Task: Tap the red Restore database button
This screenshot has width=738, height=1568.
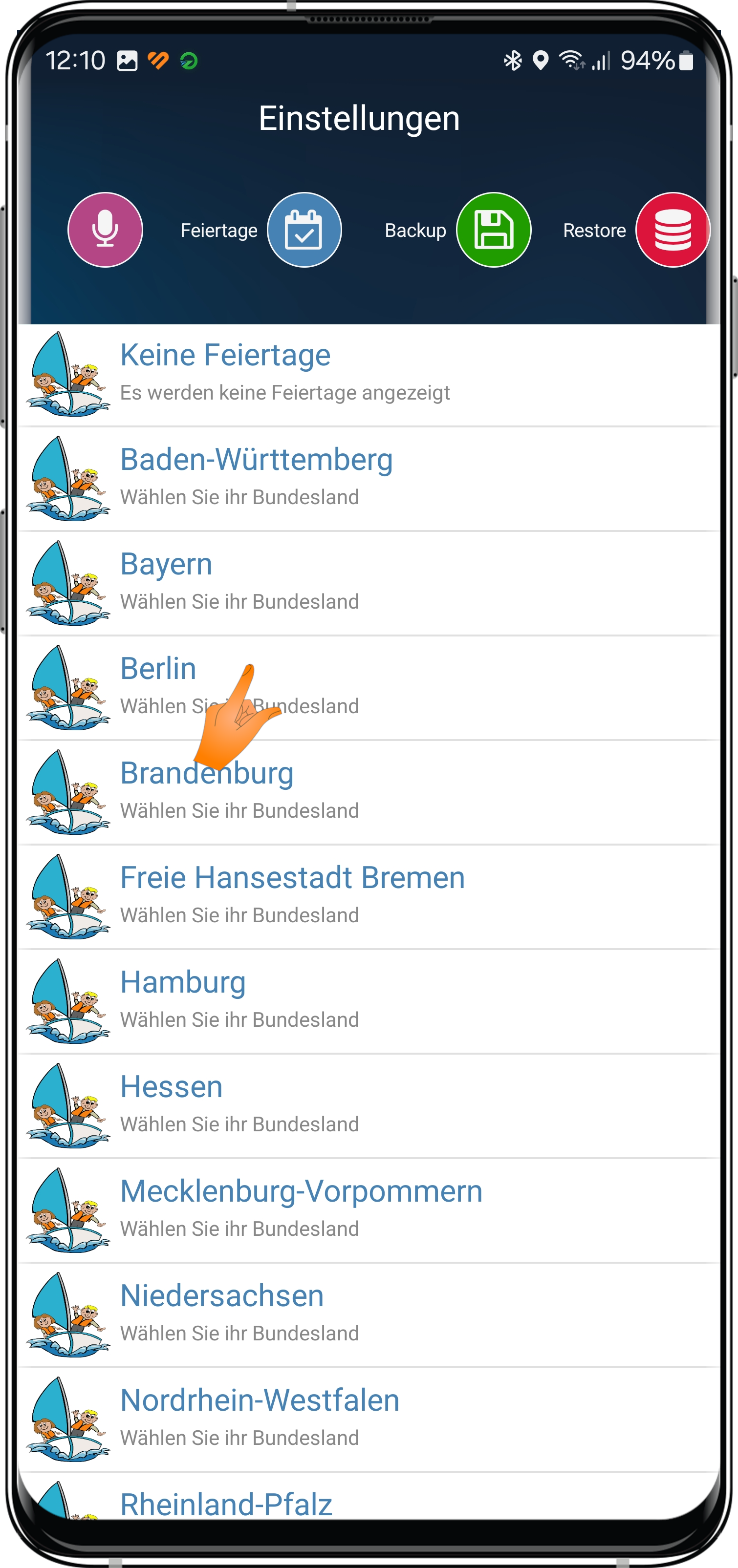Action: coord(672,230)
